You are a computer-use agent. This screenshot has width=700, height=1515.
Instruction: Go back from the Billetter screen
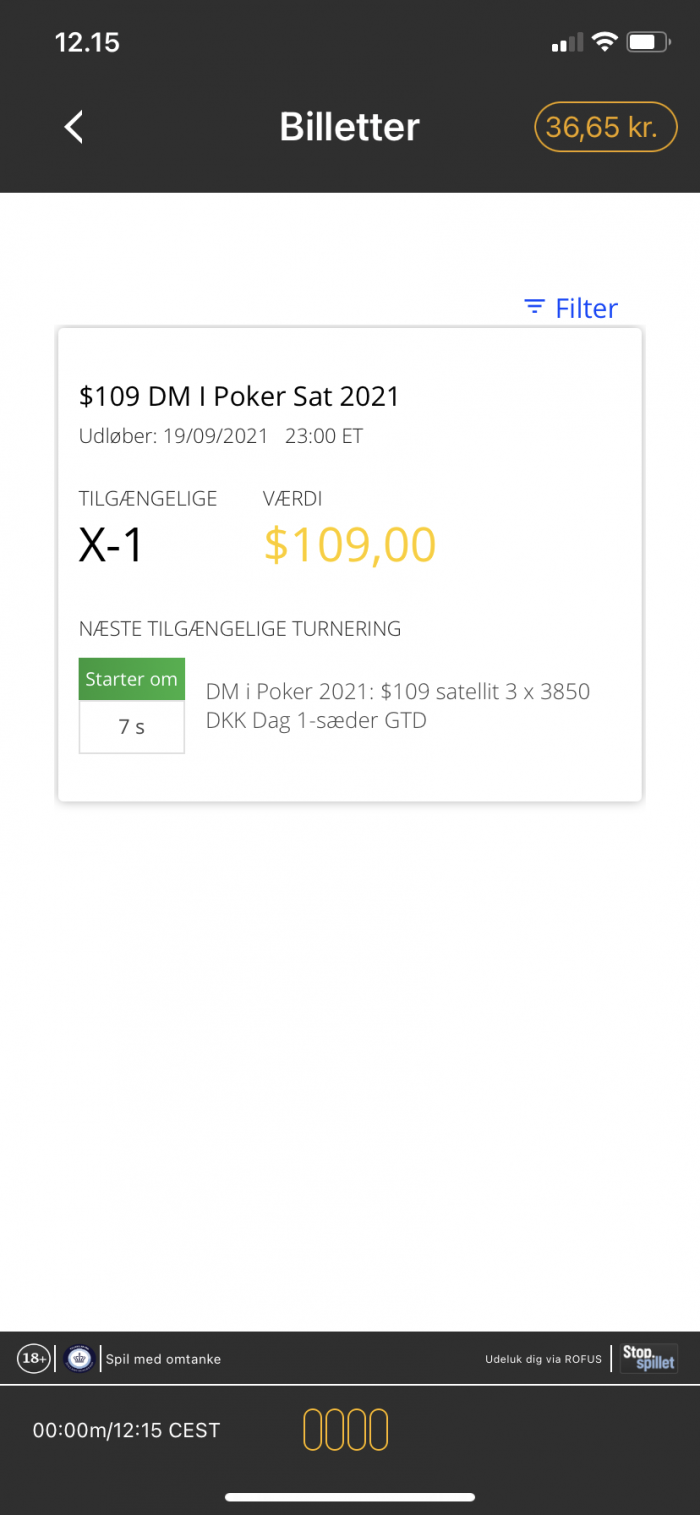[x=73, y=127]
